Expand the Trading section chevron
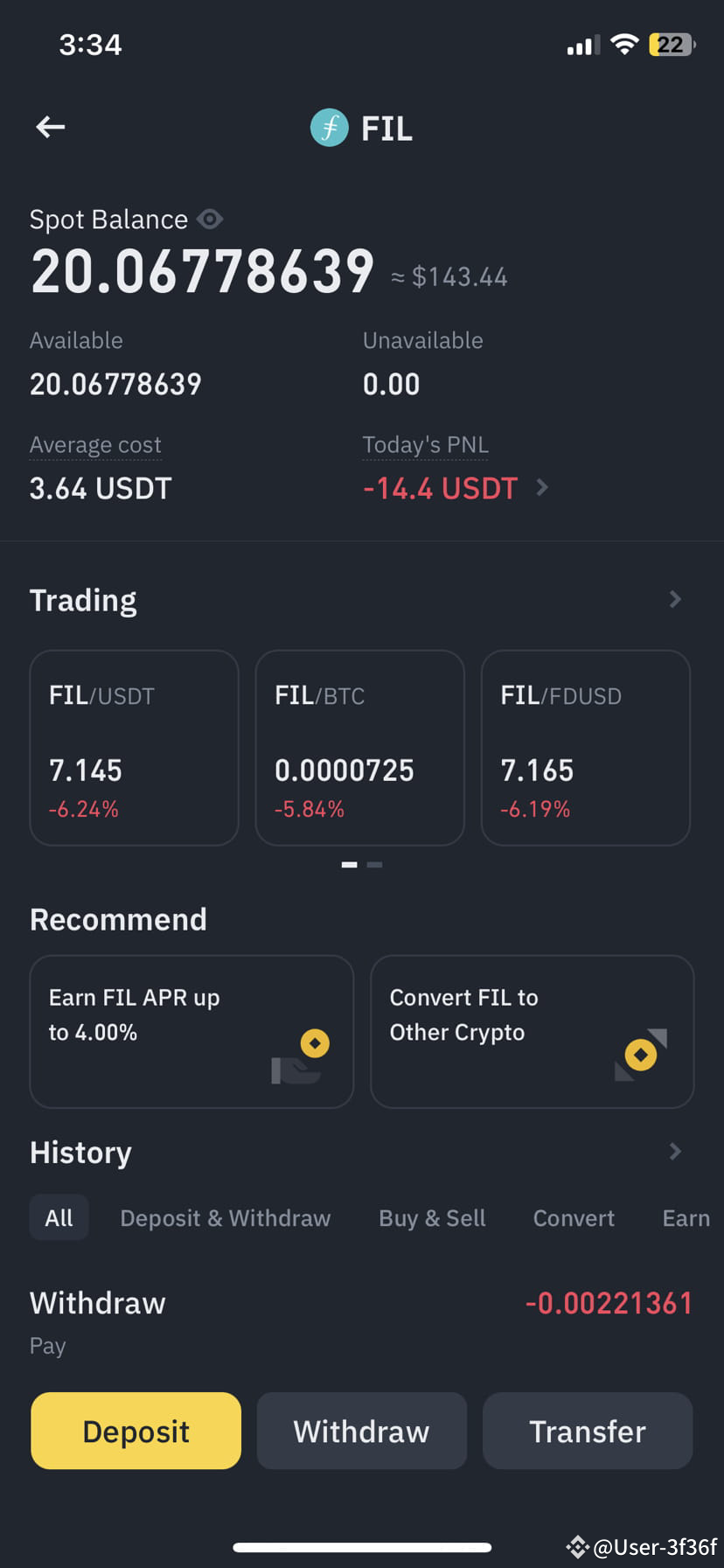This screenshot has height=1568, width=724. [x=675, y=600]
